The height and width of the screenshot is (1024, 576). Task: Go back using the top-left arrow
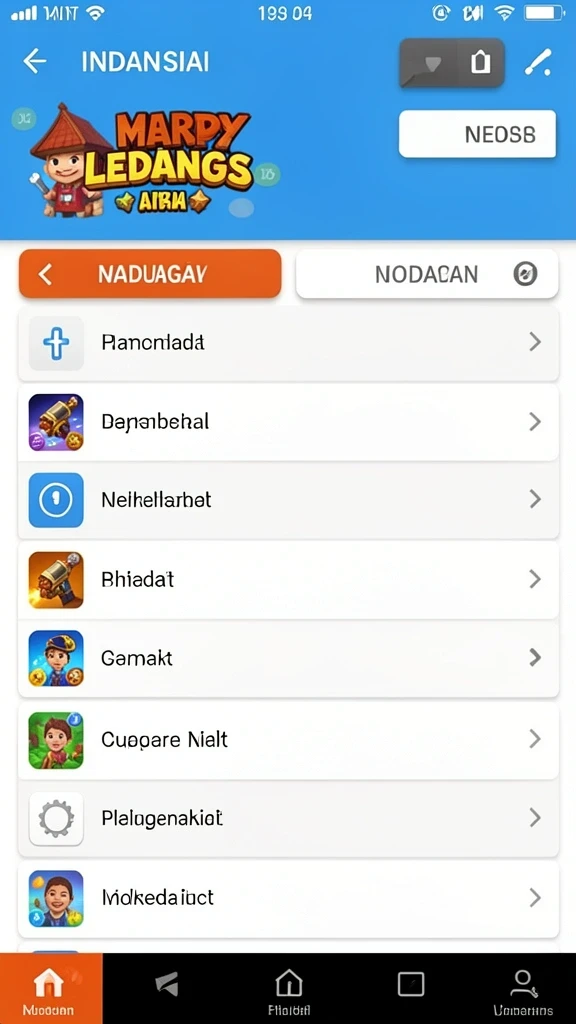[35, 61]
